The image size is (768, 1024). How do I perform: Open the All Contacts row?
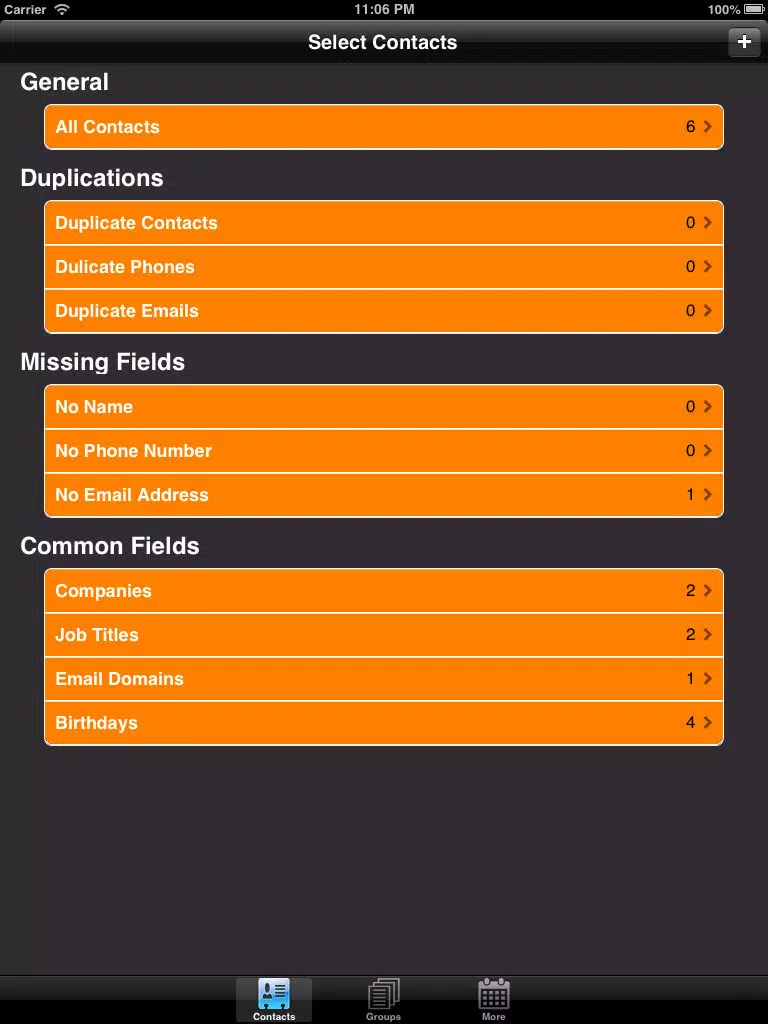(383, 127)
